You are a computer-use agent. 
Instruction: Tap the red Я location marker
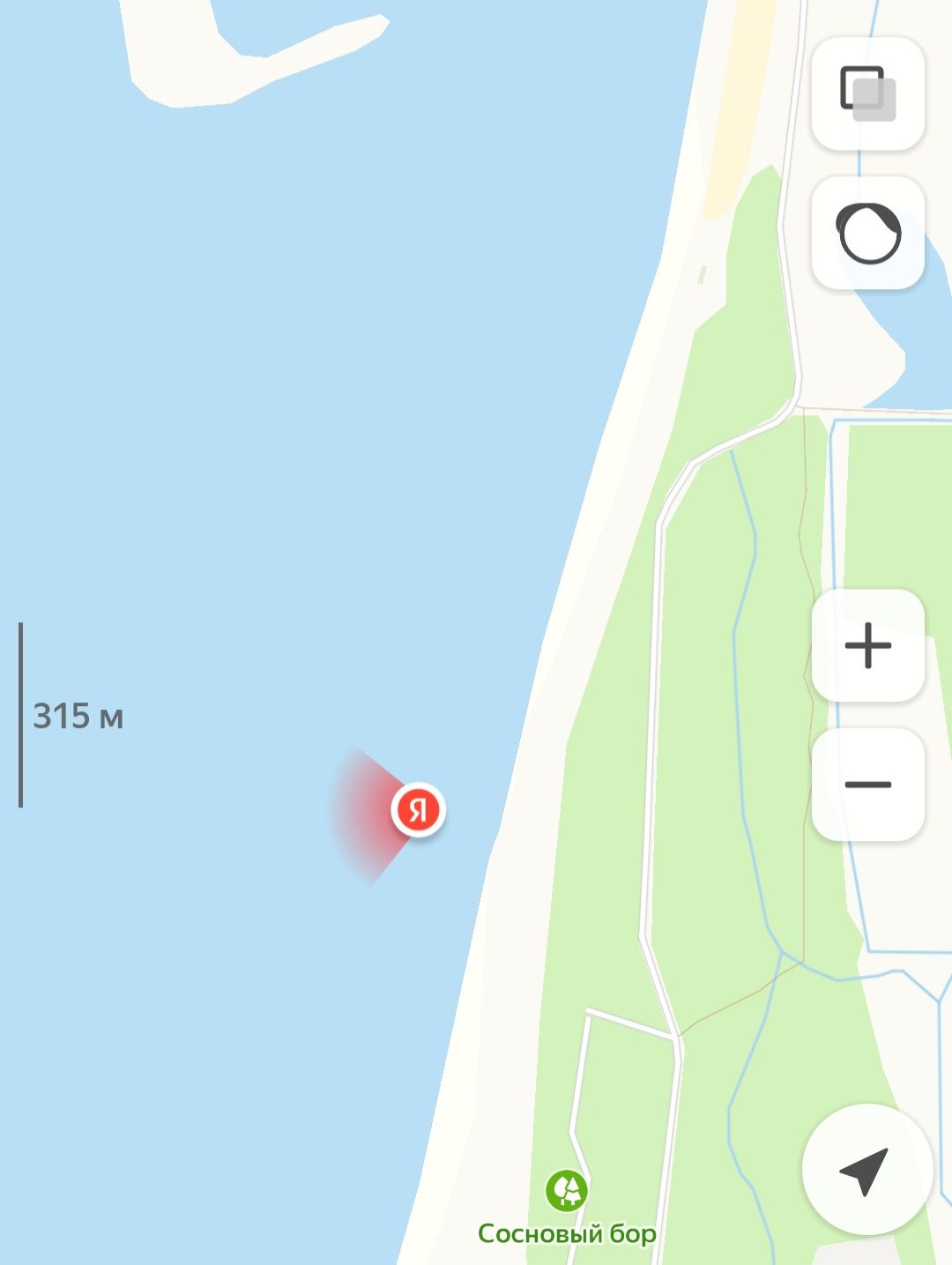[x=419, y=809]
